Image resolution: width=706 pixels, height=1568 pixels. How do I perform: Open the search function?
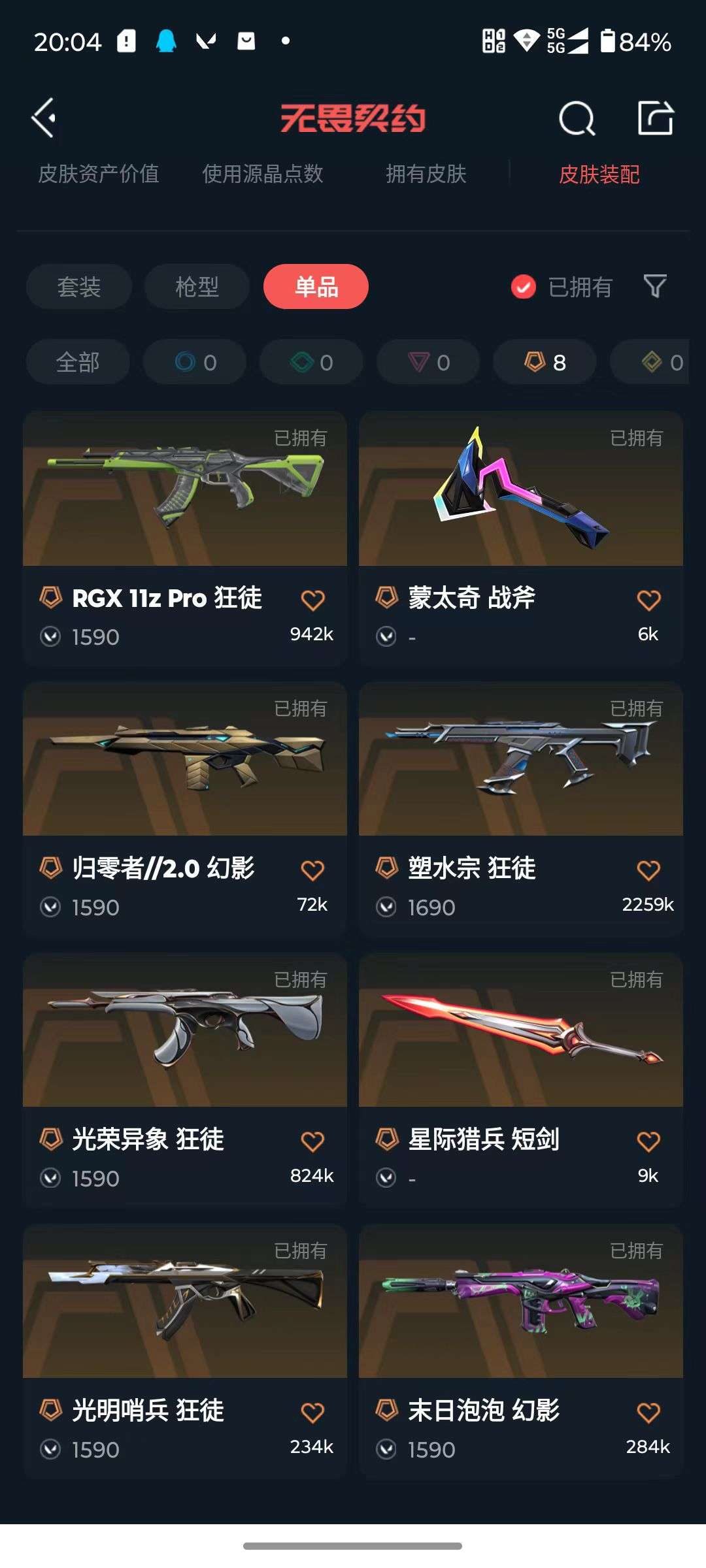pos(575,117)
